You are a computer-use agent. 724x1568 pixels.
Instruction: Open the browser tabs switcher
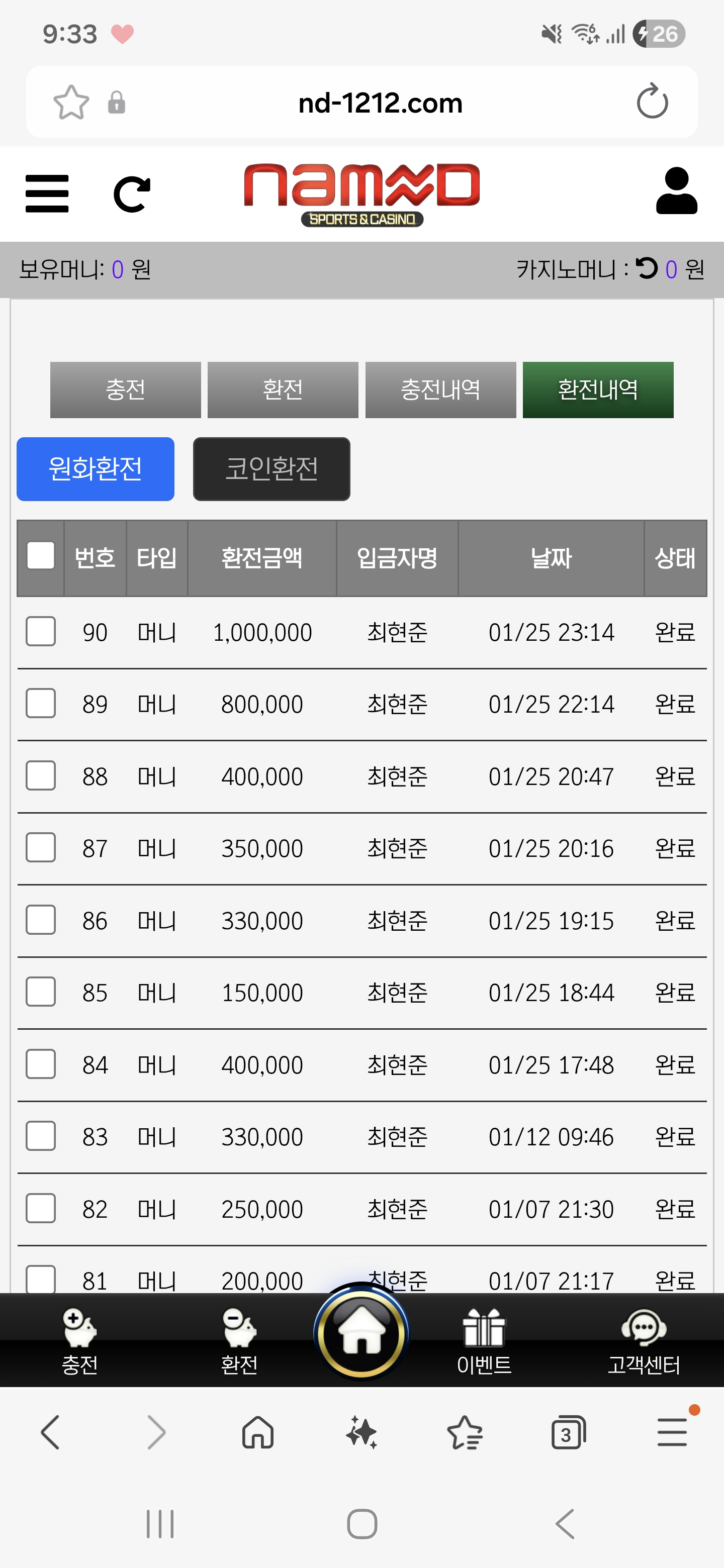click(568, 1433)
